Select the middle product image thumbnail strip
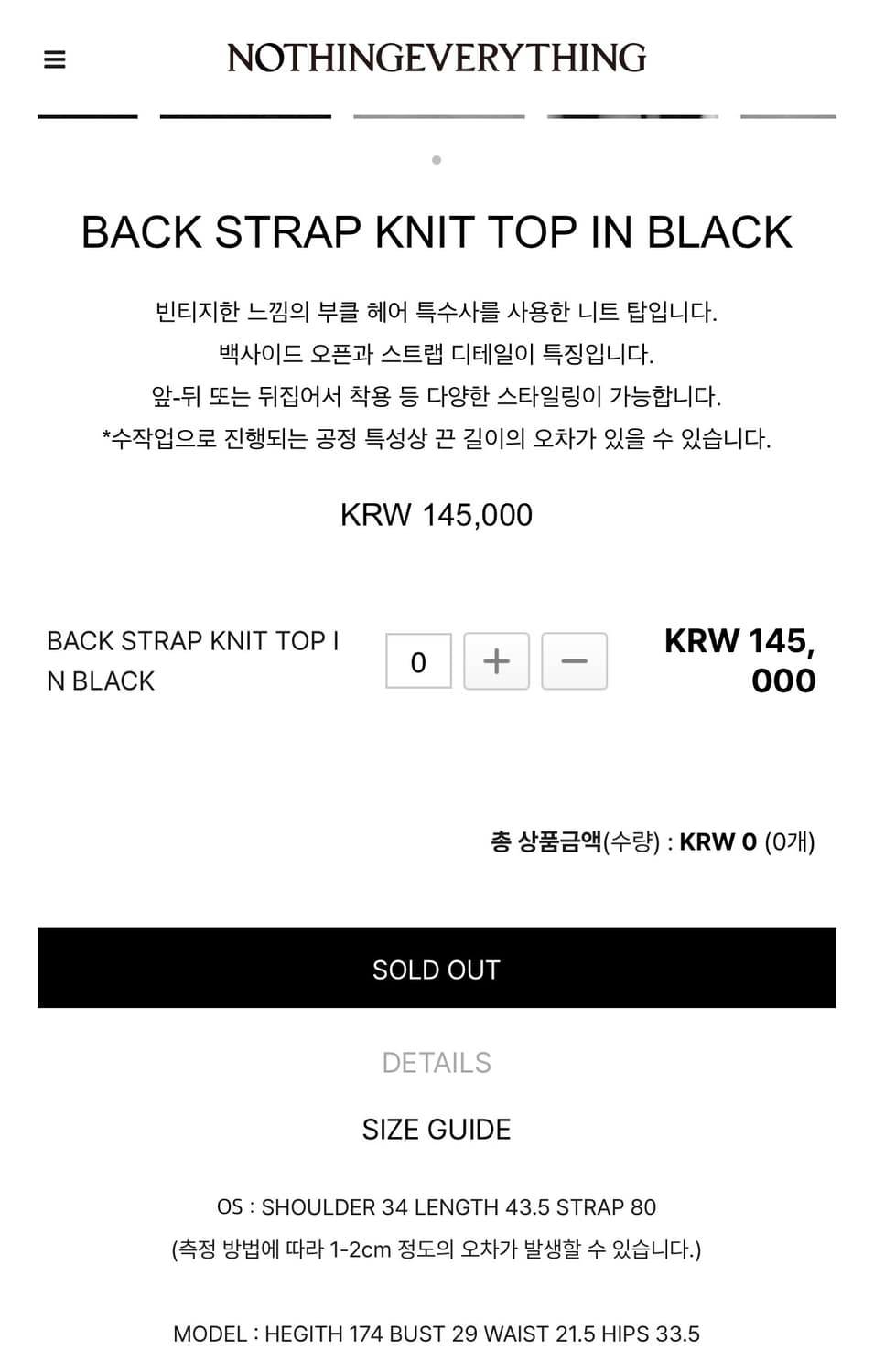 point(439,117)
